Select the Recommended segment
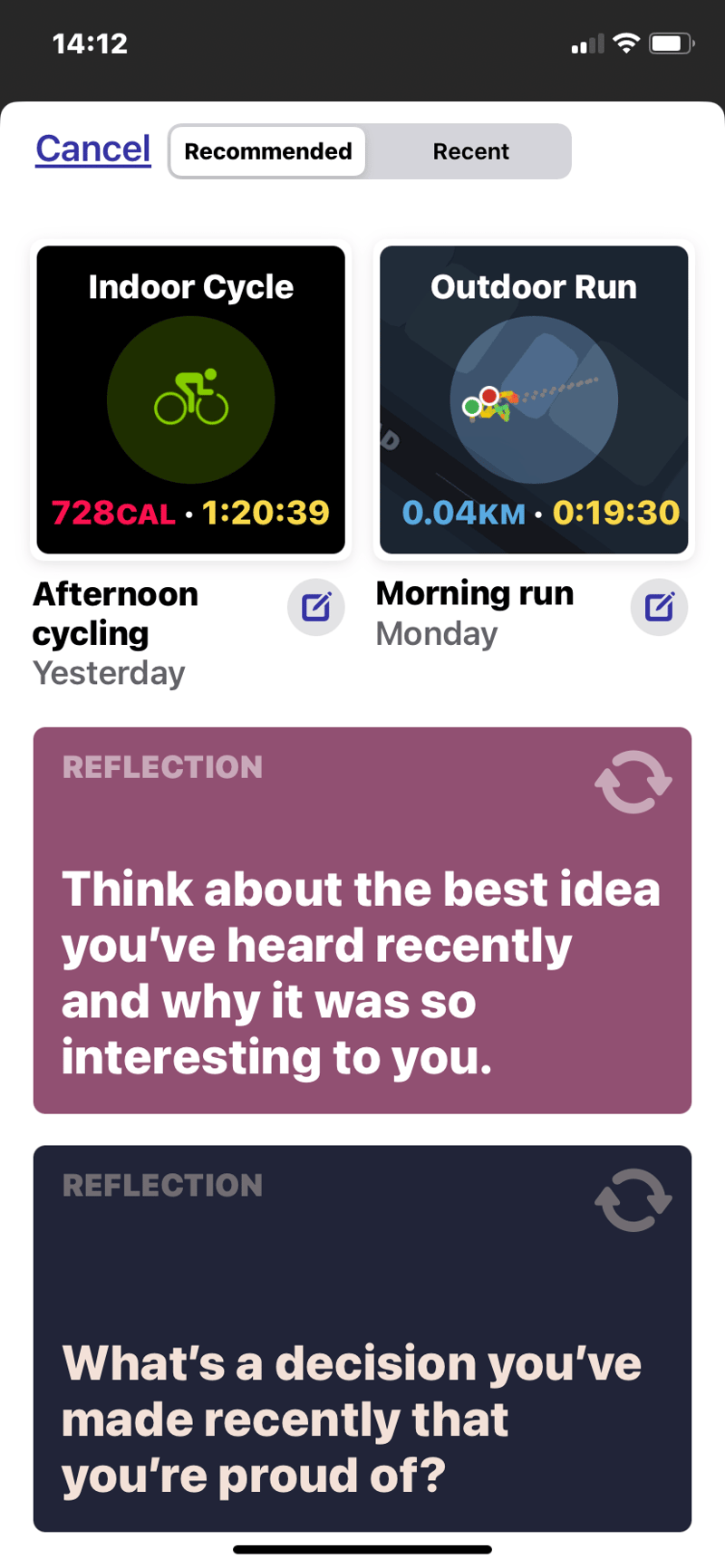Screen dimensions: 725x1568 click(268, 151)
